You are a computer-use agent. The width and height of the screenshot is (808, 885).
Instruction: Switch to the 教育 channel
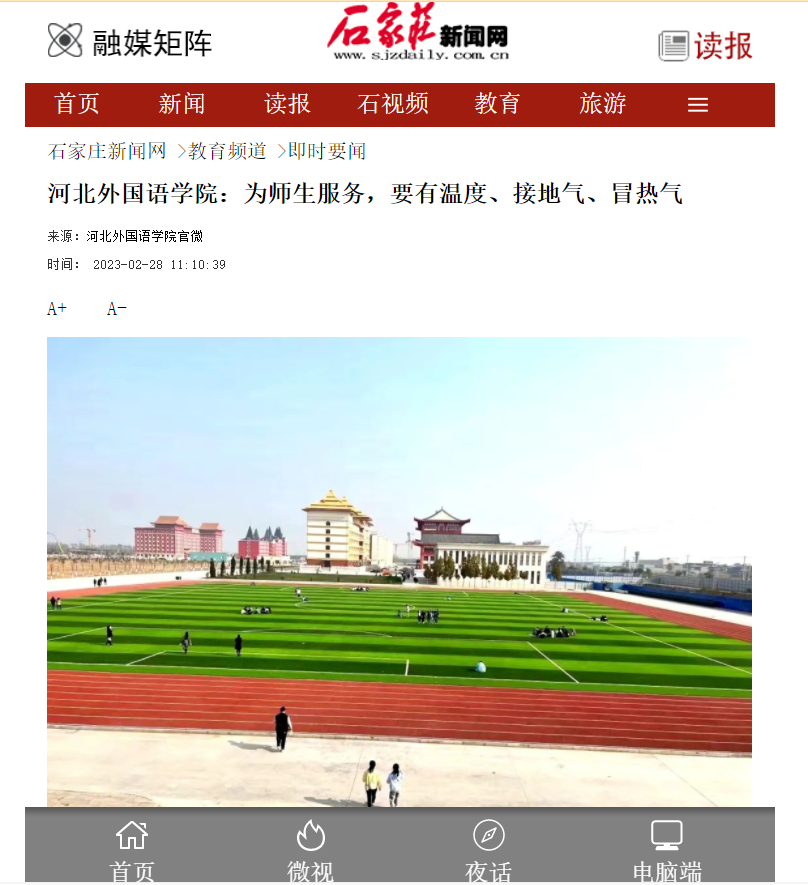pos(497,104)
